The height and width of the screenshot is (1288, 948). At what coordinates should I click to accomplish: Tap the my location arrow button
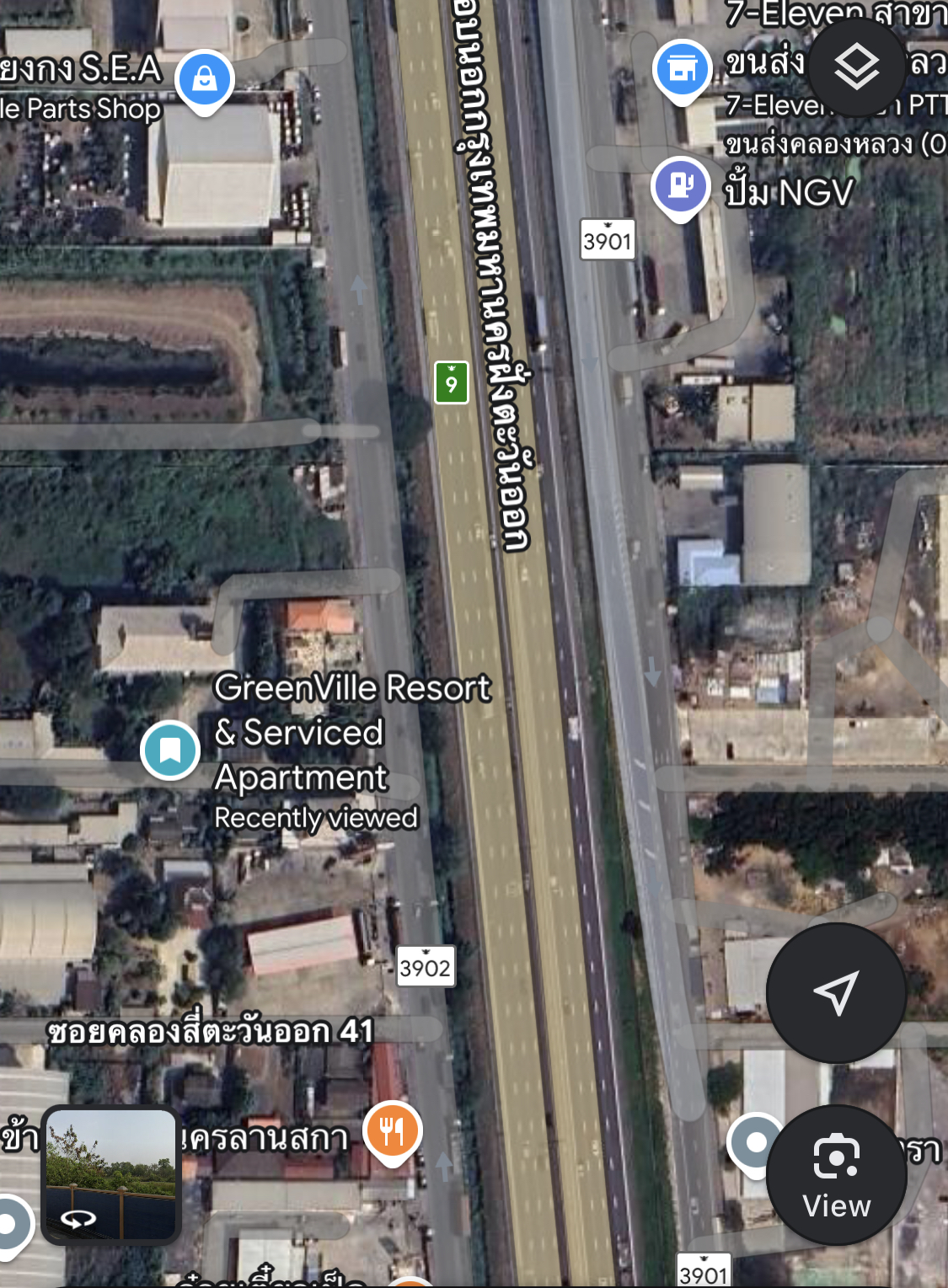point(836,992)
